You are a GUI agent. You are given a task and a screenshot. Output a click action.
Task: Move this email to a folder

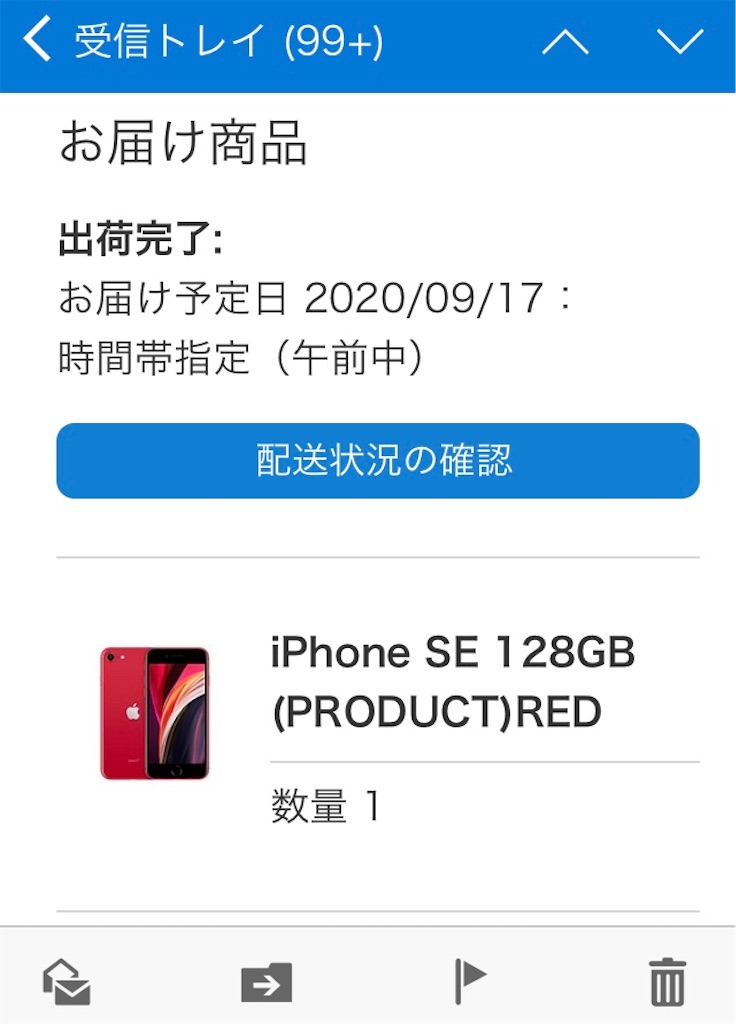(x=267, y=982)
